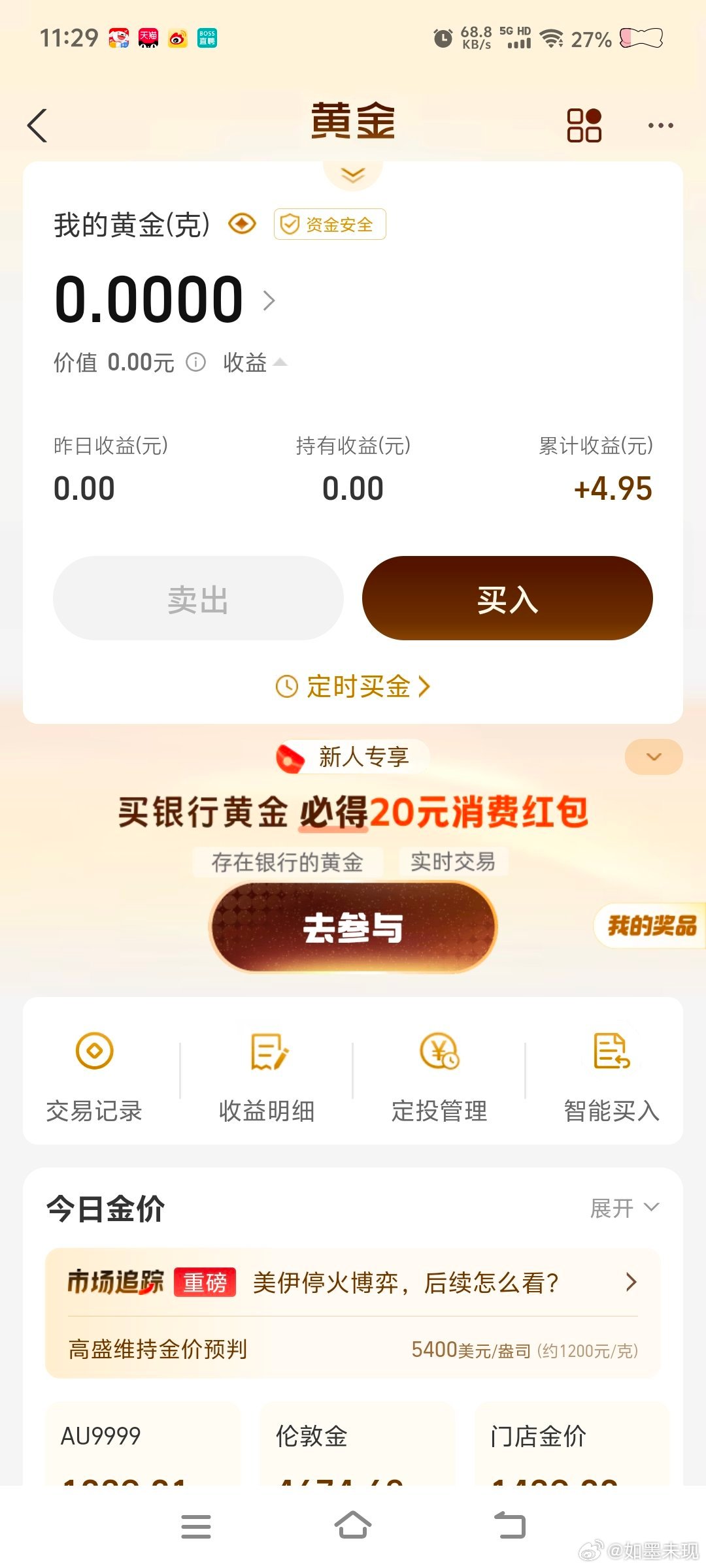706x1568 pixels.
Task: Tap the system home button
Action: pyautogui.click(x=353, y=1526)
